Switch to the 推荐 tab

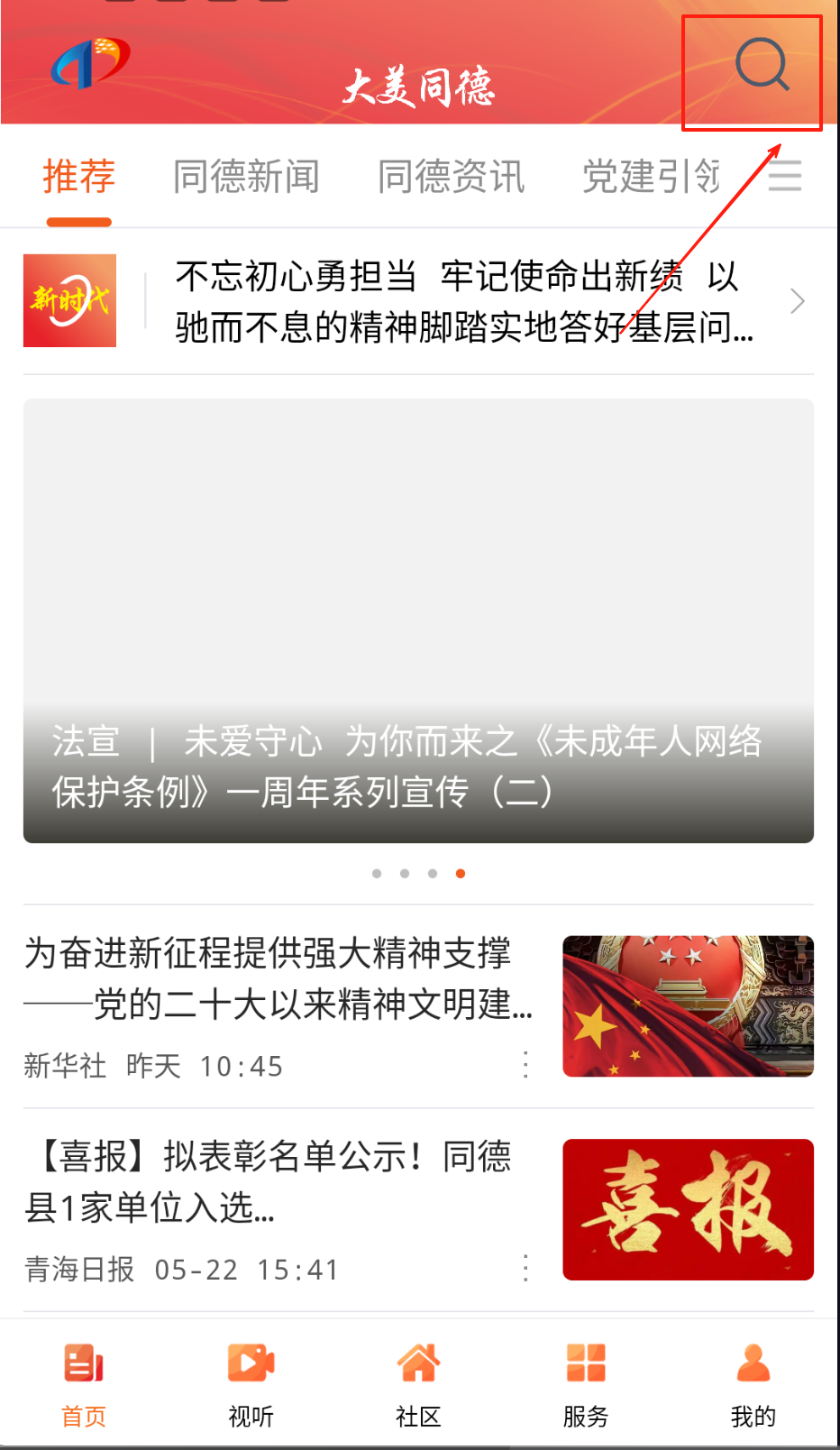click(x=79, y=177)
